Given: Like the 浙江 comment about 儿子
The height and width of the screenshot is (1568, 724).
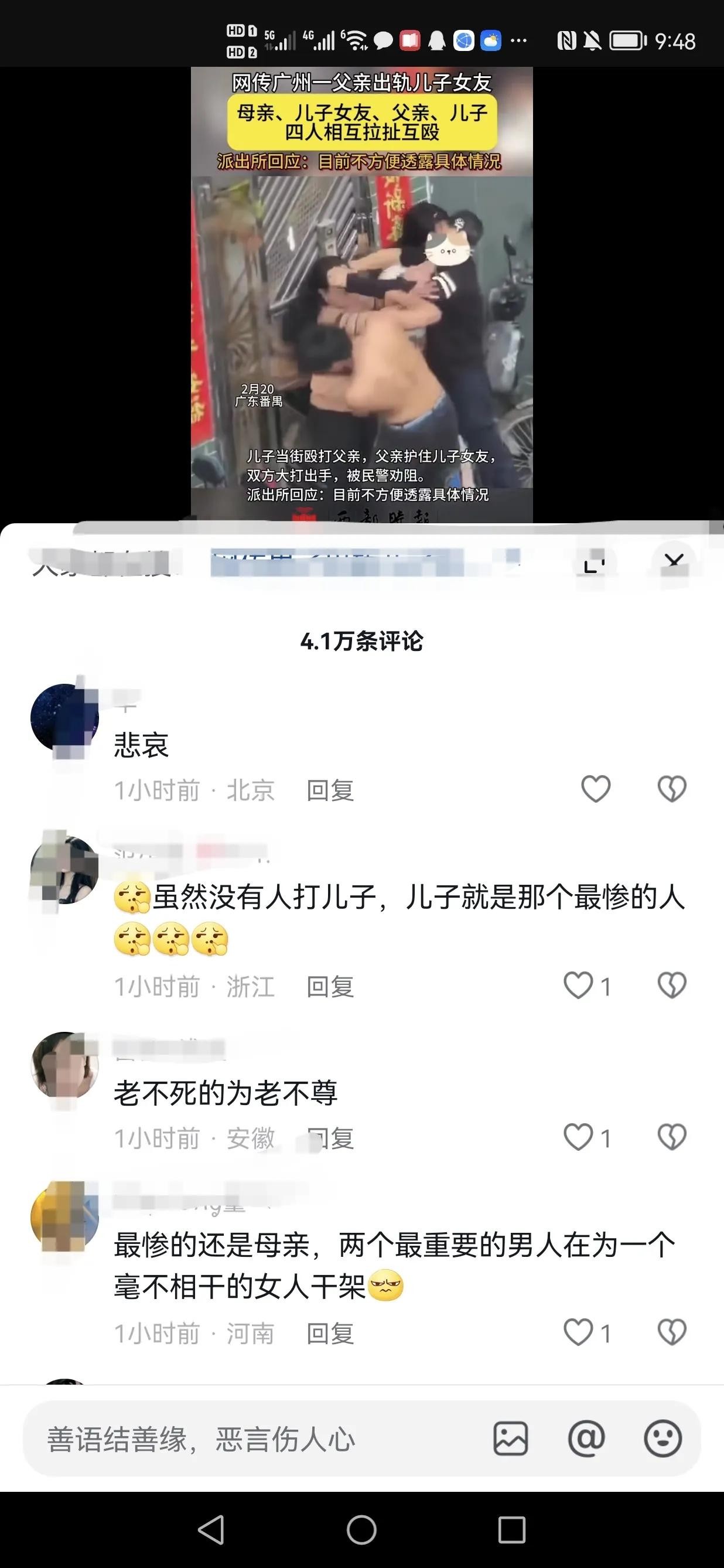Looking at the screenshot, I should (579, 986).
